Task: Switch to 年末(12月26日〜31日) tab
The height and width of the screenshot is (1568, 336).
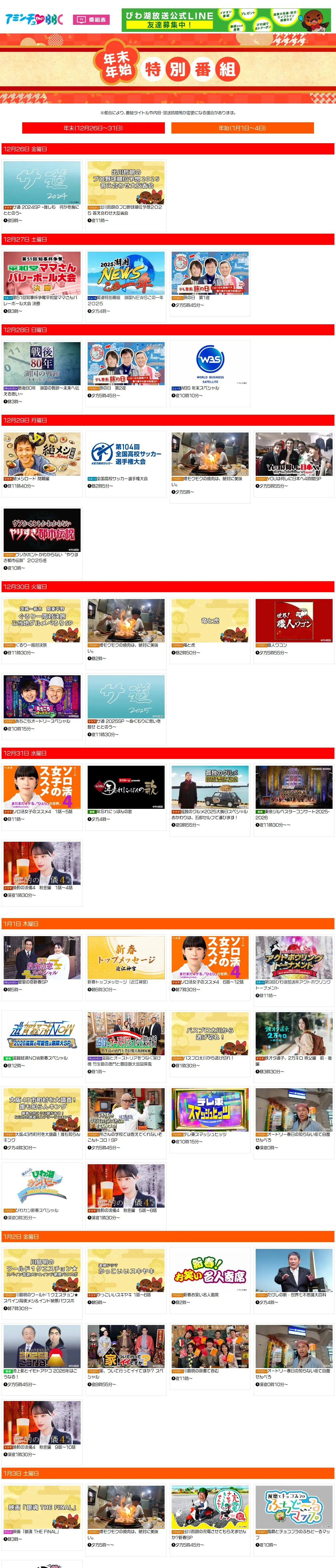Action: [93, 128]
